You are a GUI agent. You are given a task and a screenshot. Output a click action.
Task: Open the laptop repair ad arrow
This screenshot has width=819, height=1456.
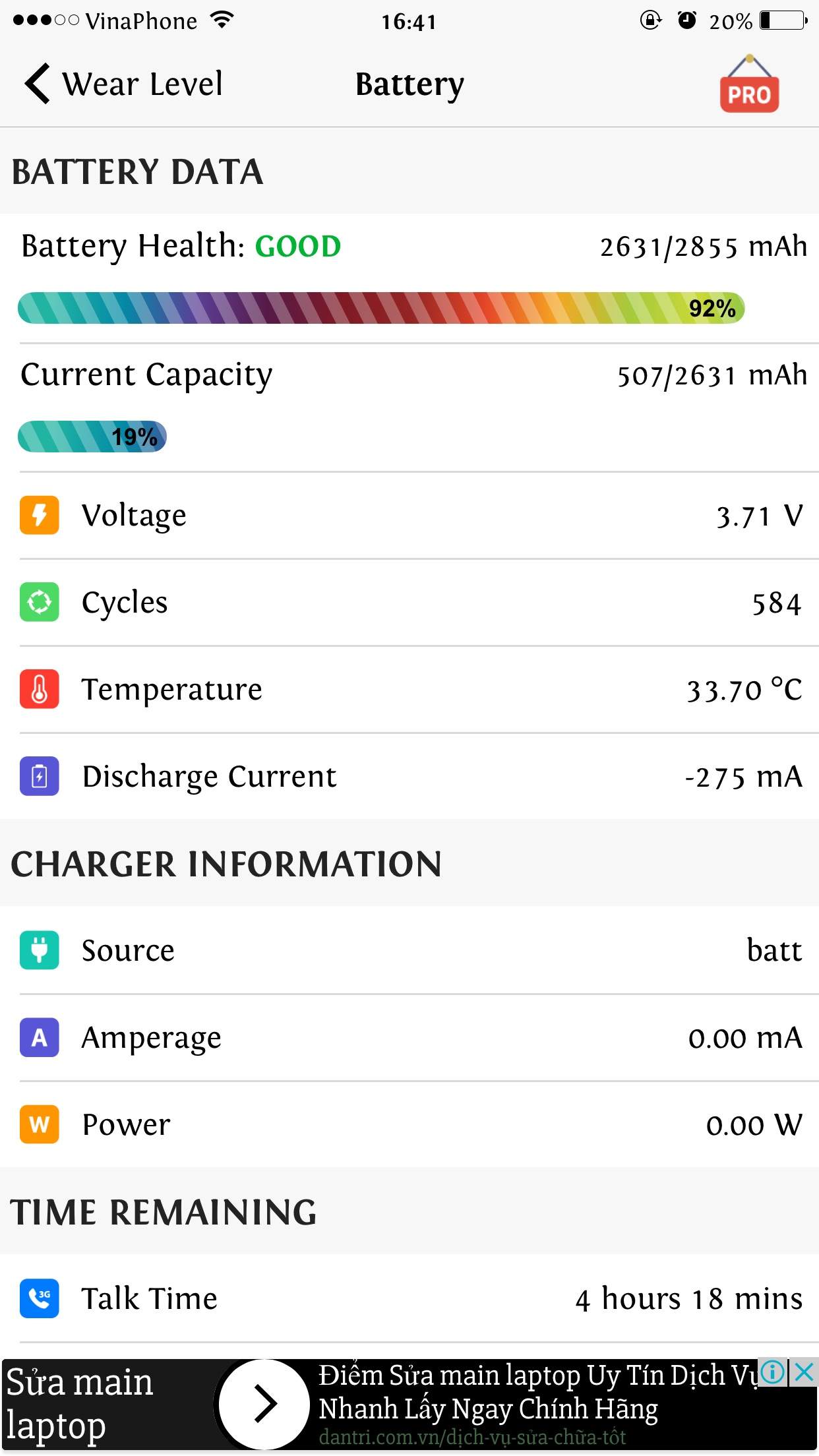click(x=265, y=1403)
